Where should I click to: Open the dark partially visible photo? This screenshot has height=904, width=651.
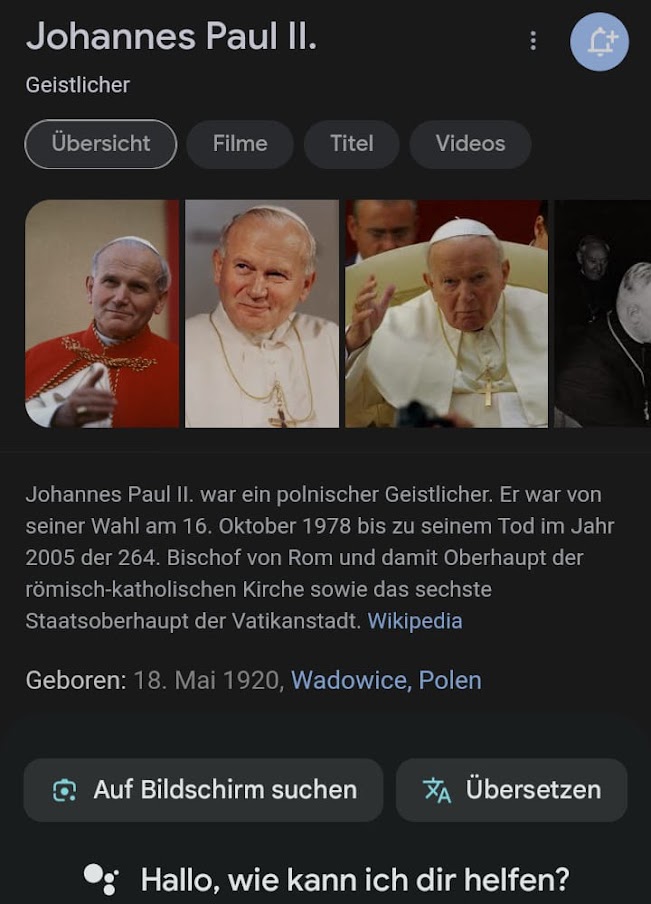(x=602, y=314)
